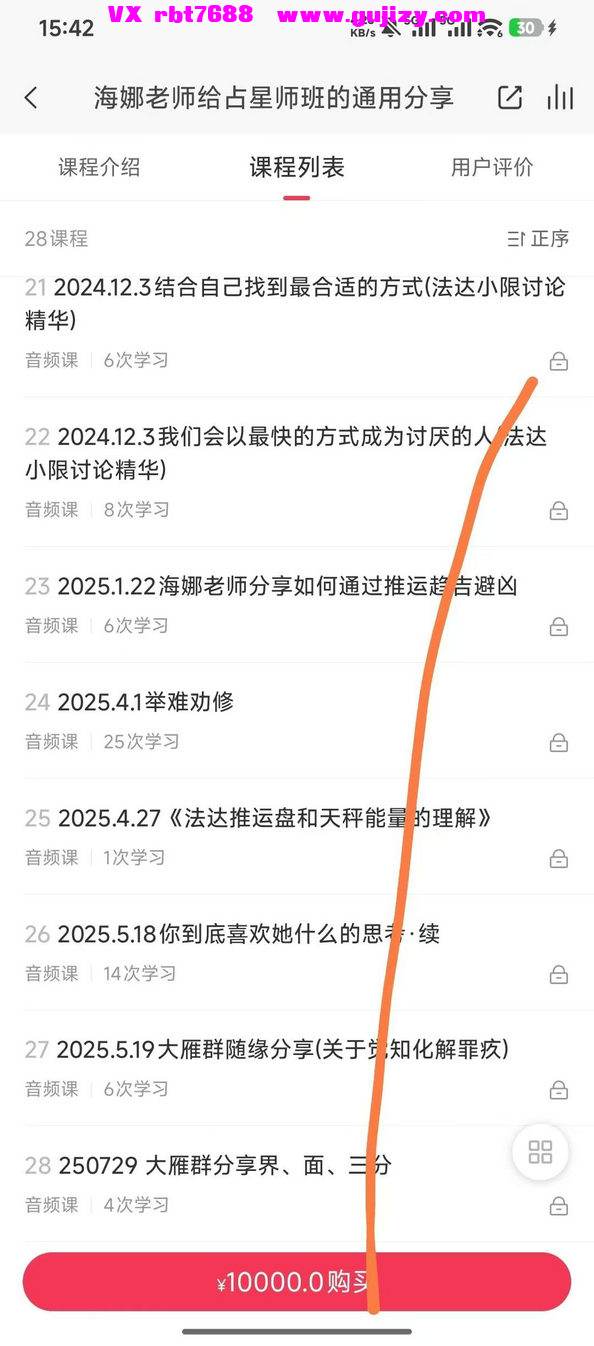Image resolution: width=594 pixels, height=1346 pixels.
Task: Open lesson 25 法达推运盘和天秤能量的理解
Action: click(297, 836)
